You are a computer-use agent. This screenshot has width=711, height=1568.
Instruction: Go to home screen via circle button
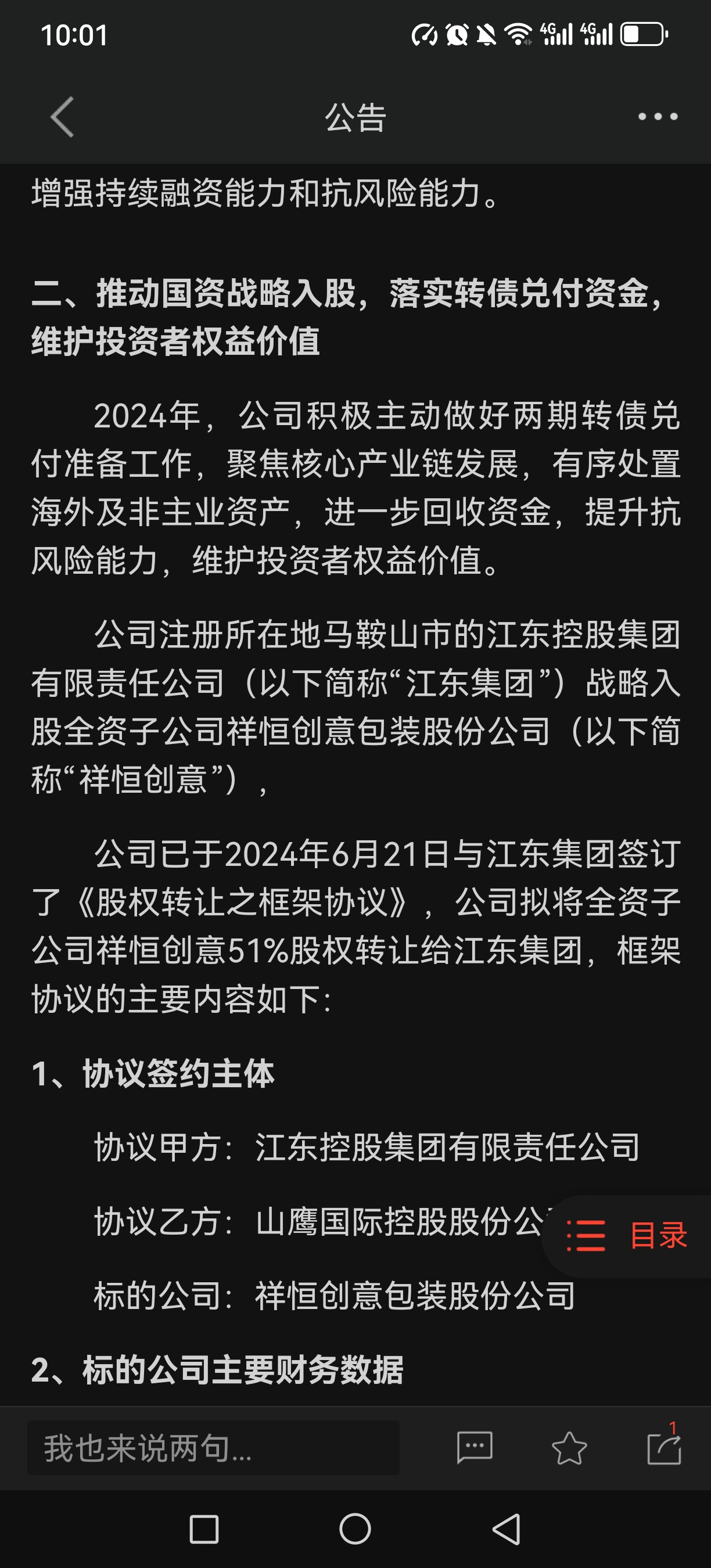pos(355,1529)
